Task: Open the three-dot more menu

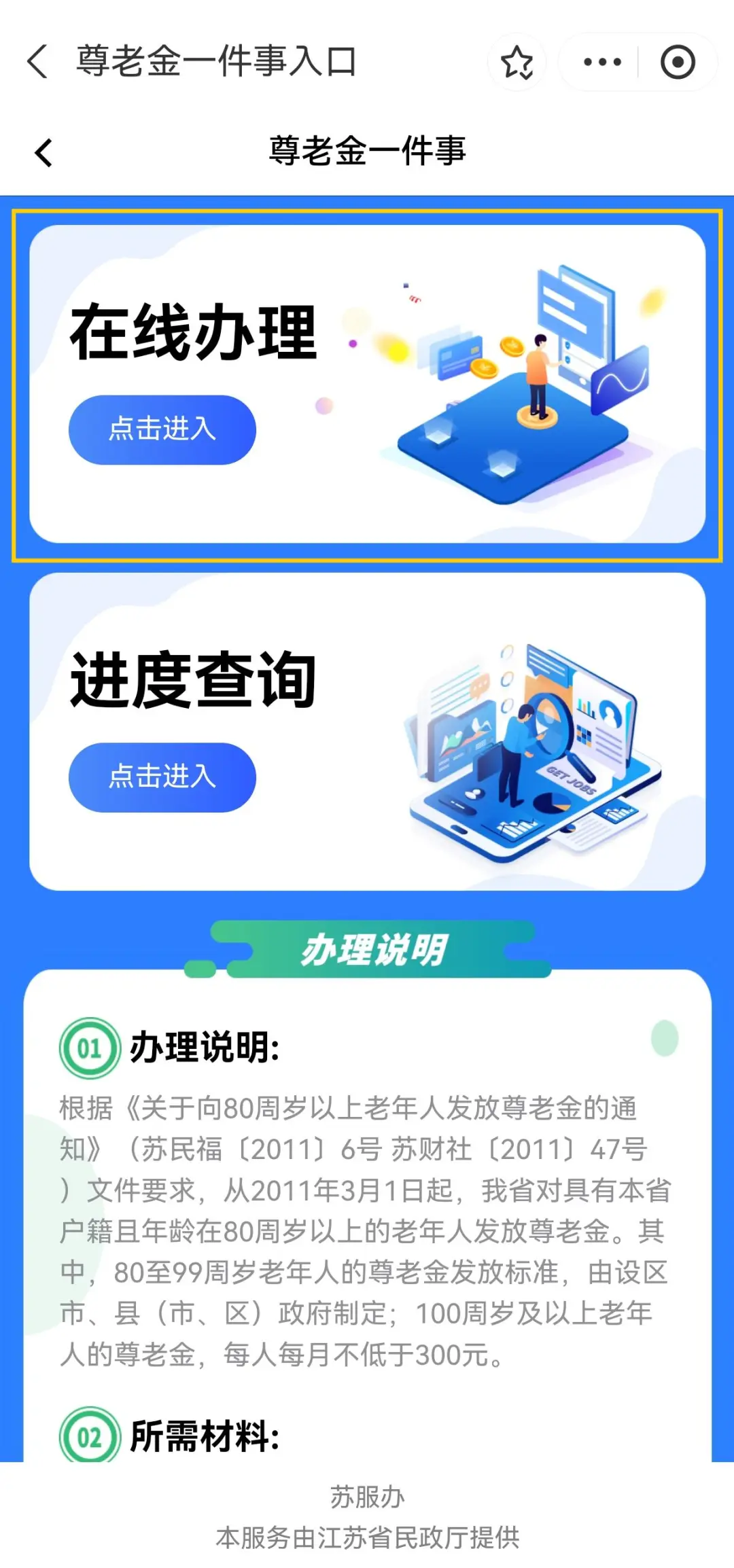Action: click(x=602, y=63)
